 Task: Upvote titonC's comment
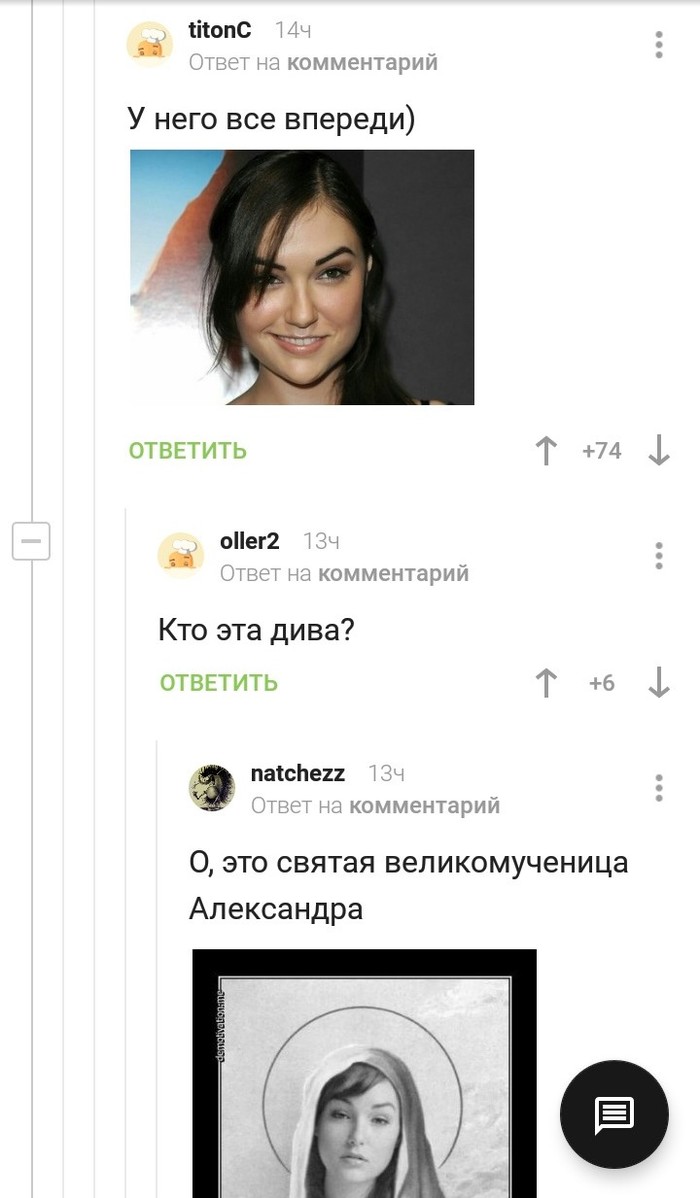[x=546, y=451]
